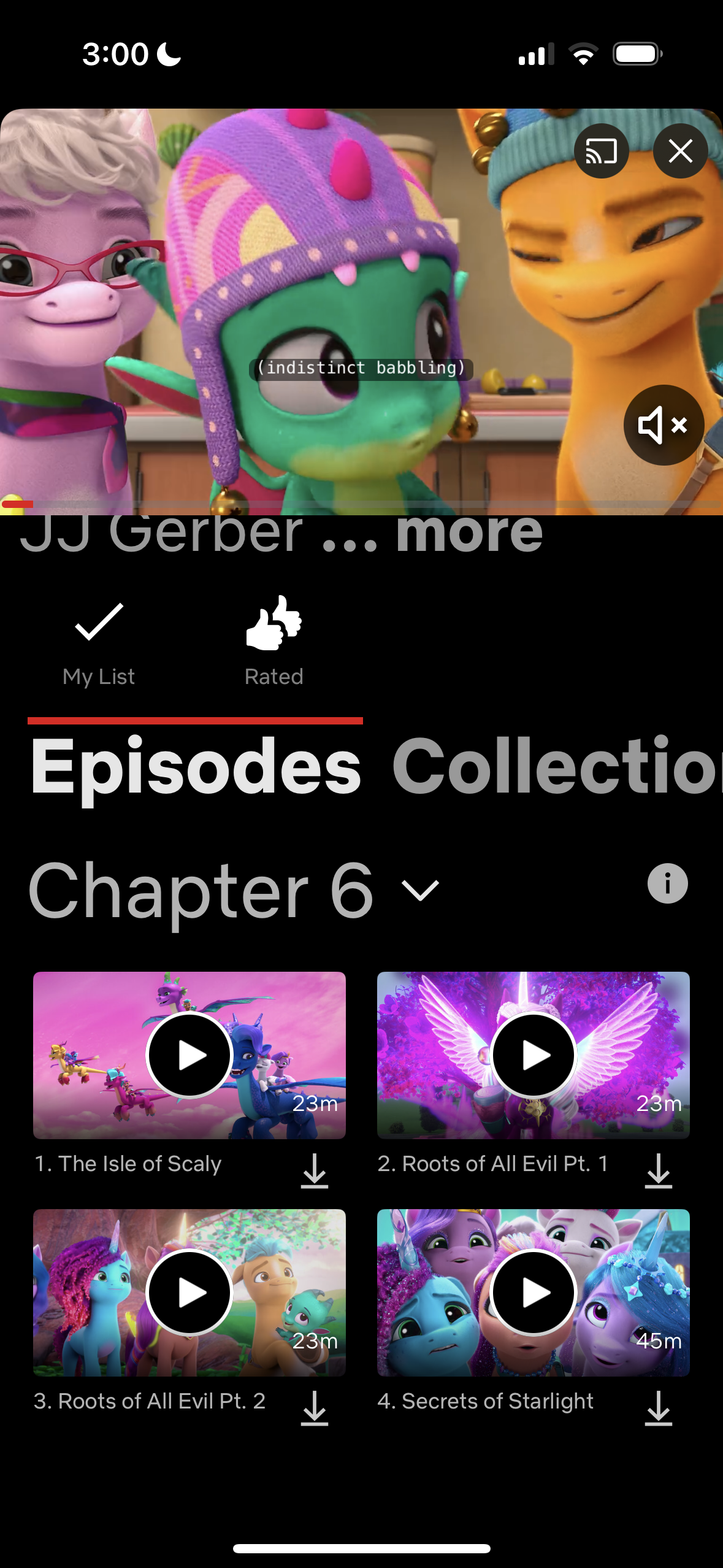Close the preview player
This screenshot has height=1568, width=723.
[680, 151]
